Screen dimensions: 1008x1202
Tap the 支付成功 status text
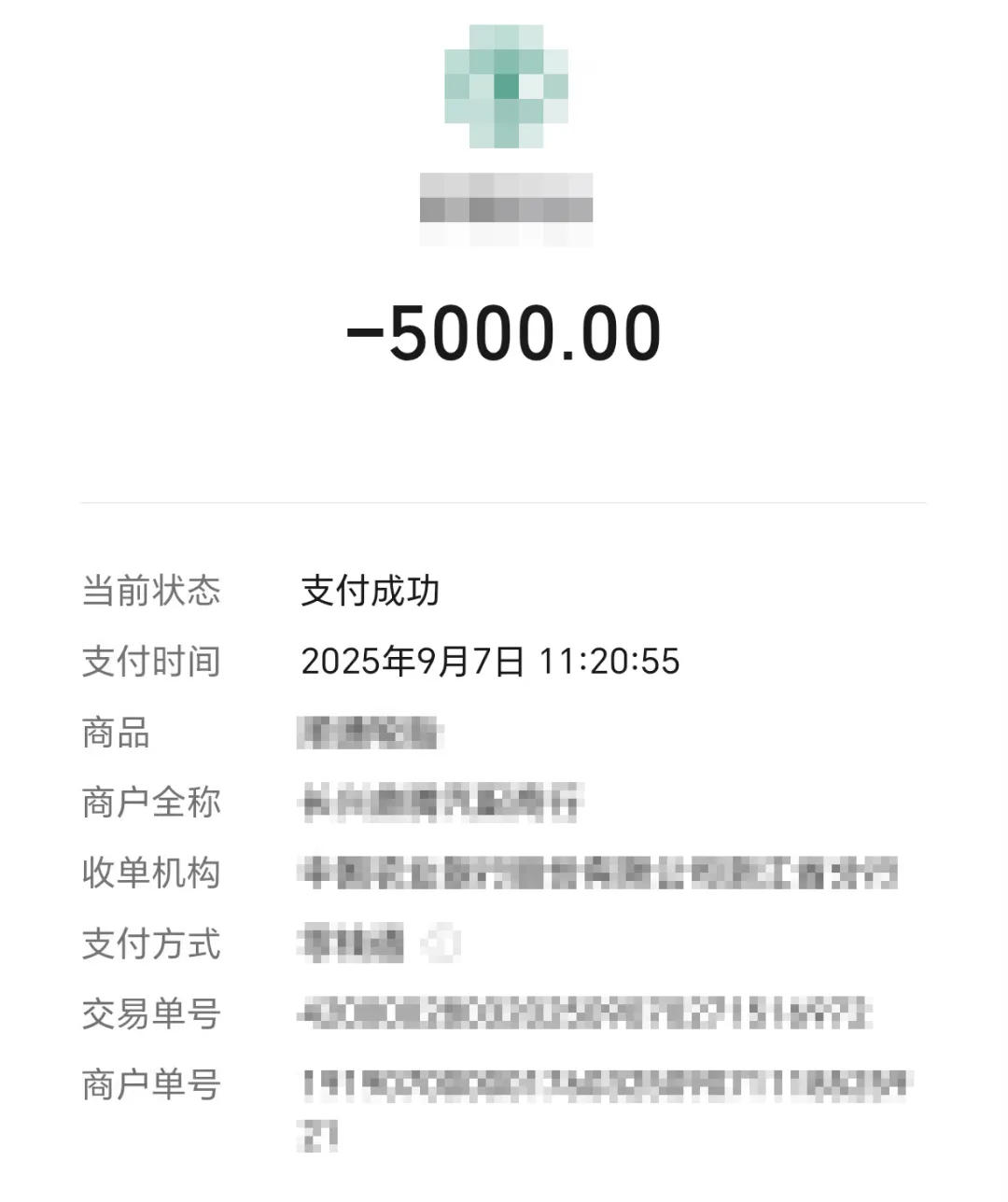[371, 591]
